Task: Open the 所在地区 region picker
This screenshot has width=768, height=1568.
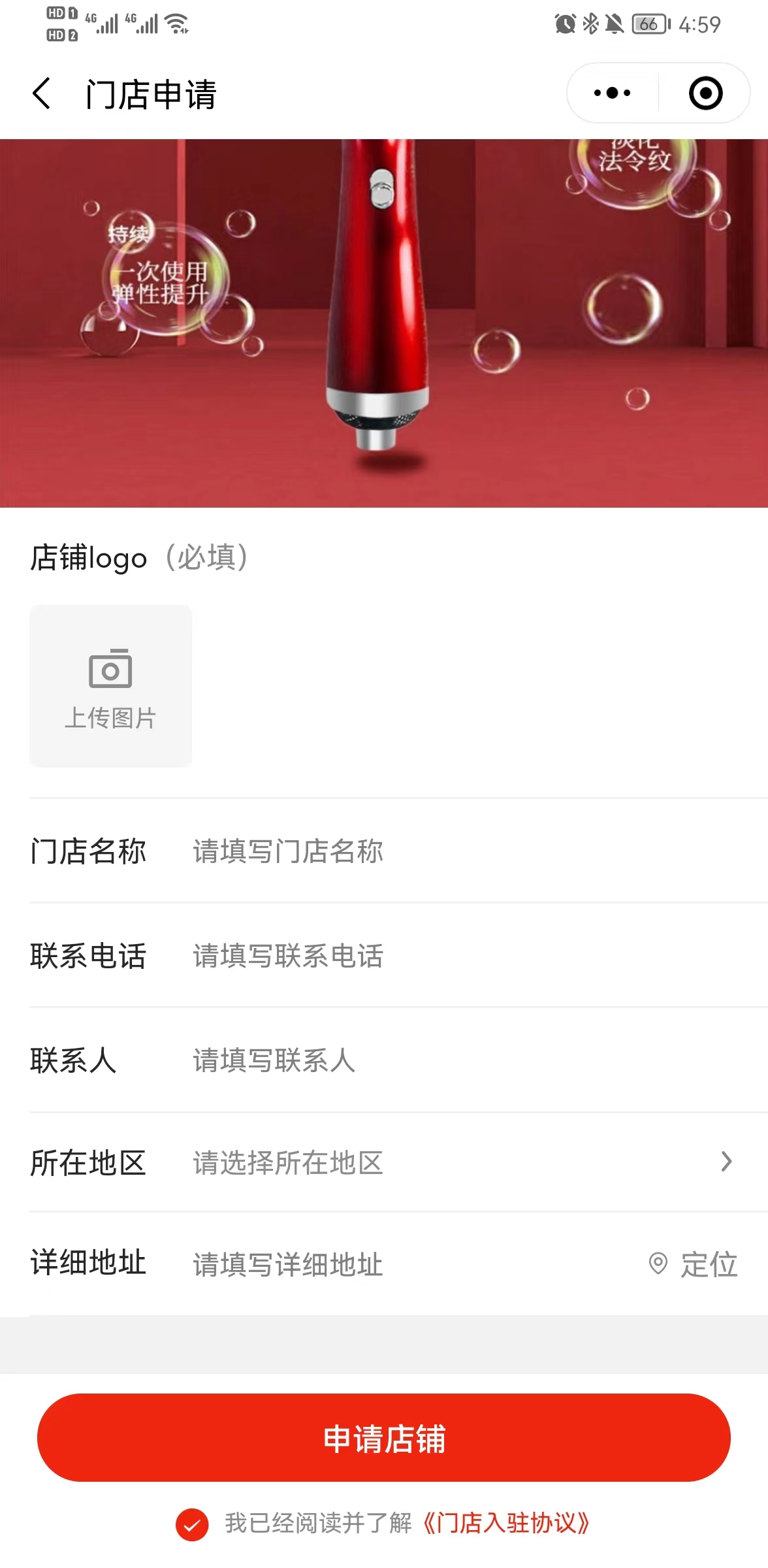Action: pos(398,1162)
